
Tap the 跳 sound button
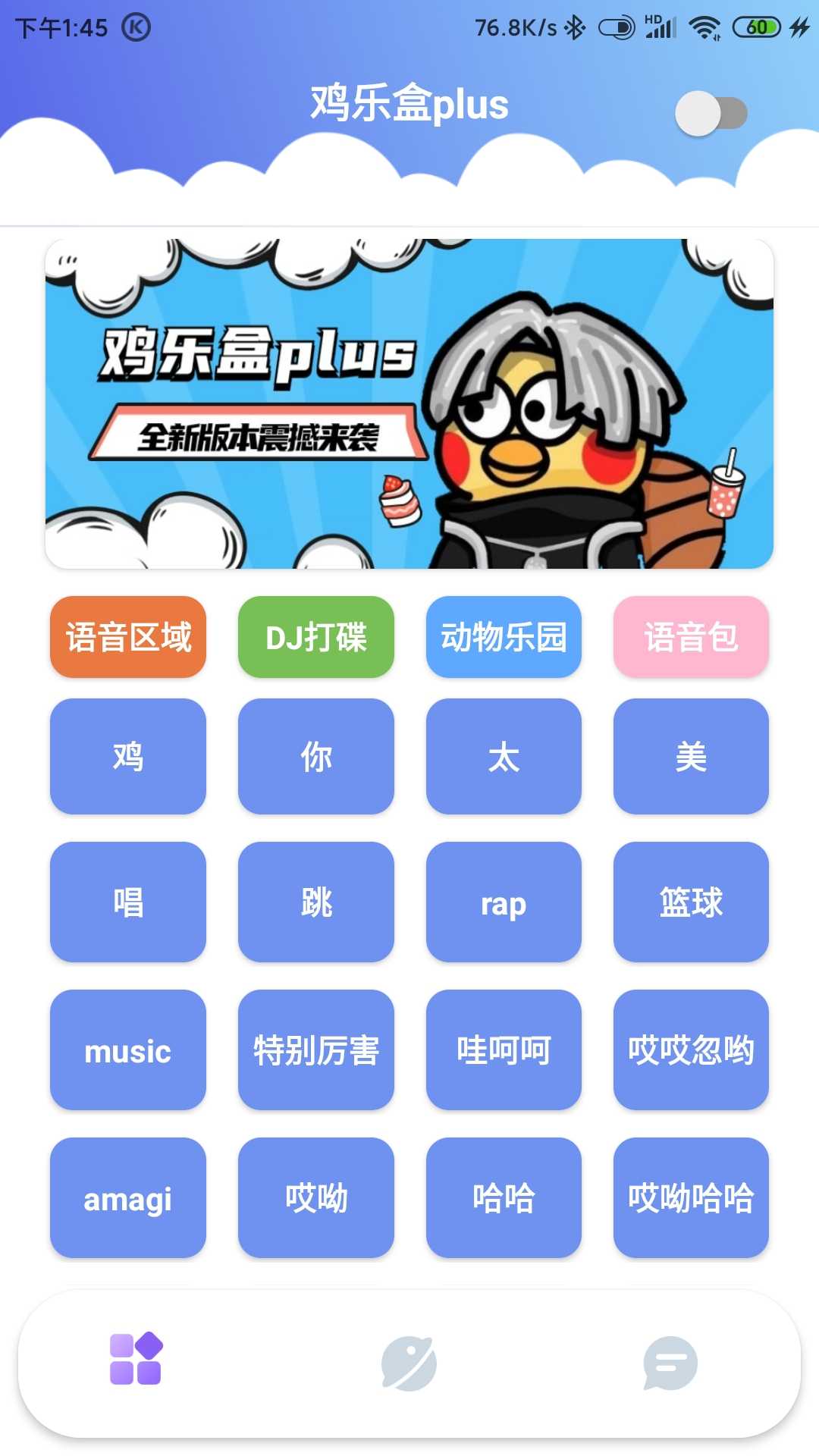[x=316, y=902]
